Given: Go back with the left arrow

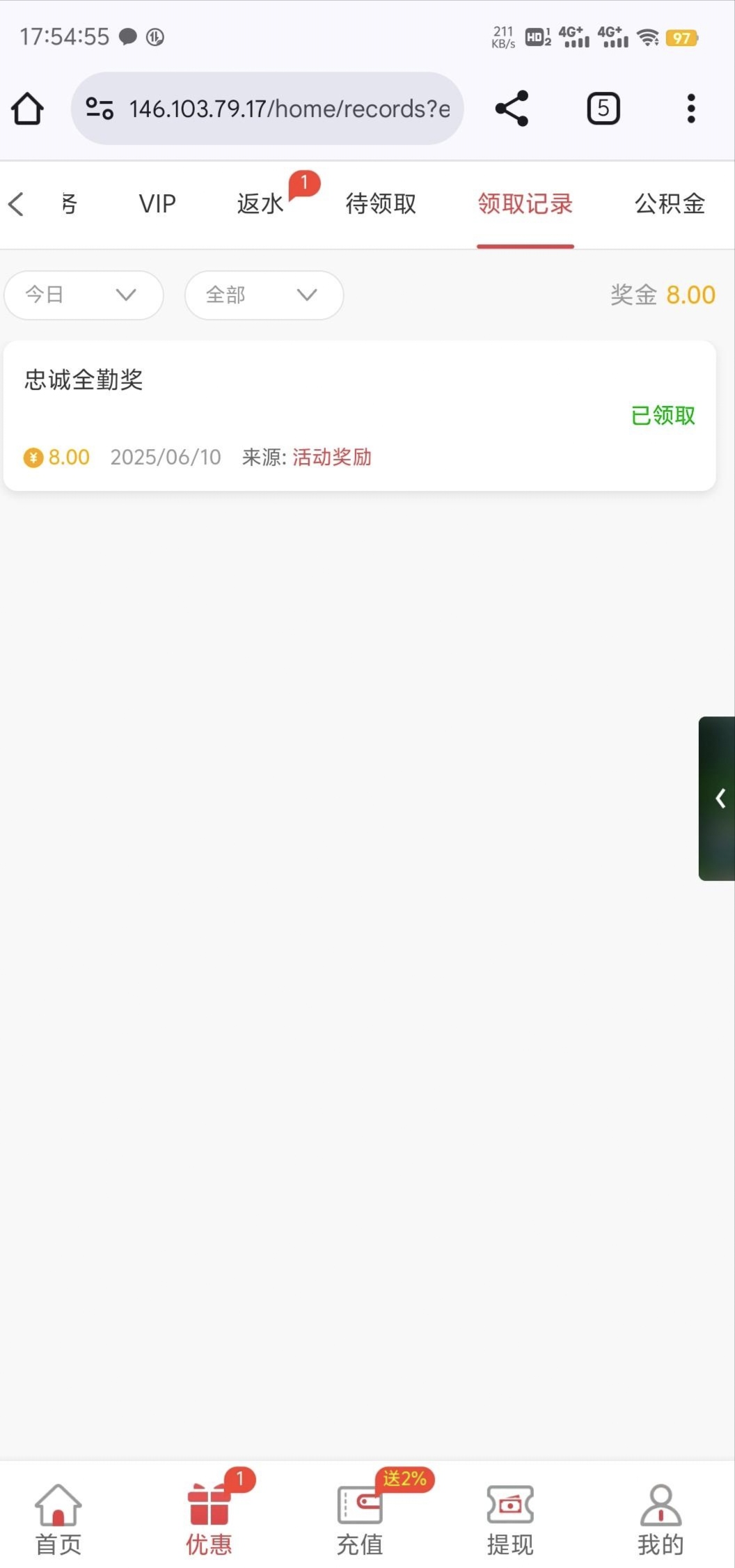Looking at the screenshot, I should 17,204.
